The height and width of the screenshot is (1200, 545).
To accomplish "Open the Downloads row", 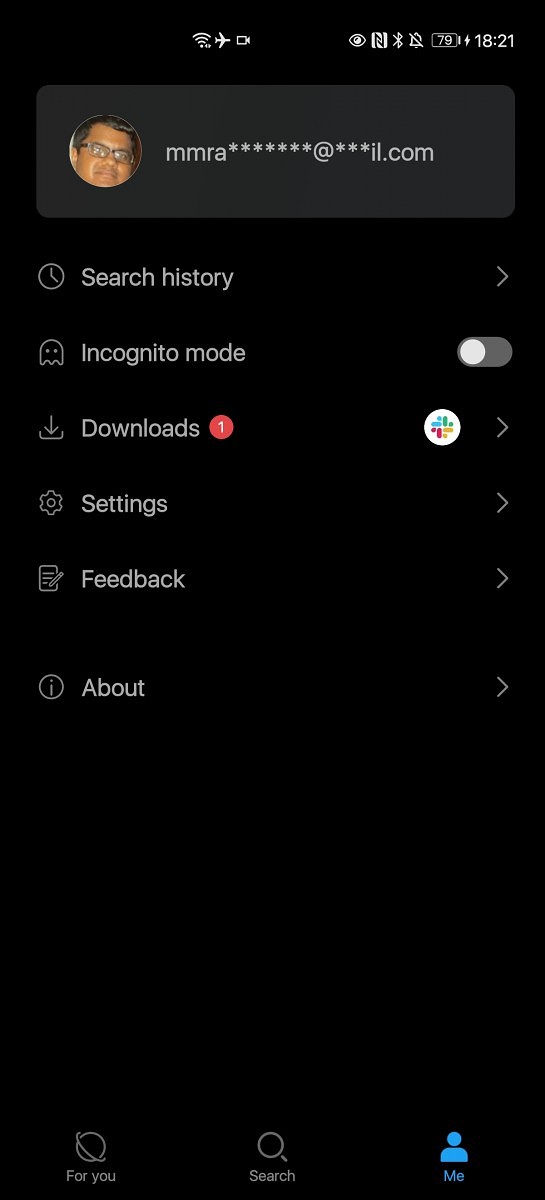I will [x=272, y=428].
